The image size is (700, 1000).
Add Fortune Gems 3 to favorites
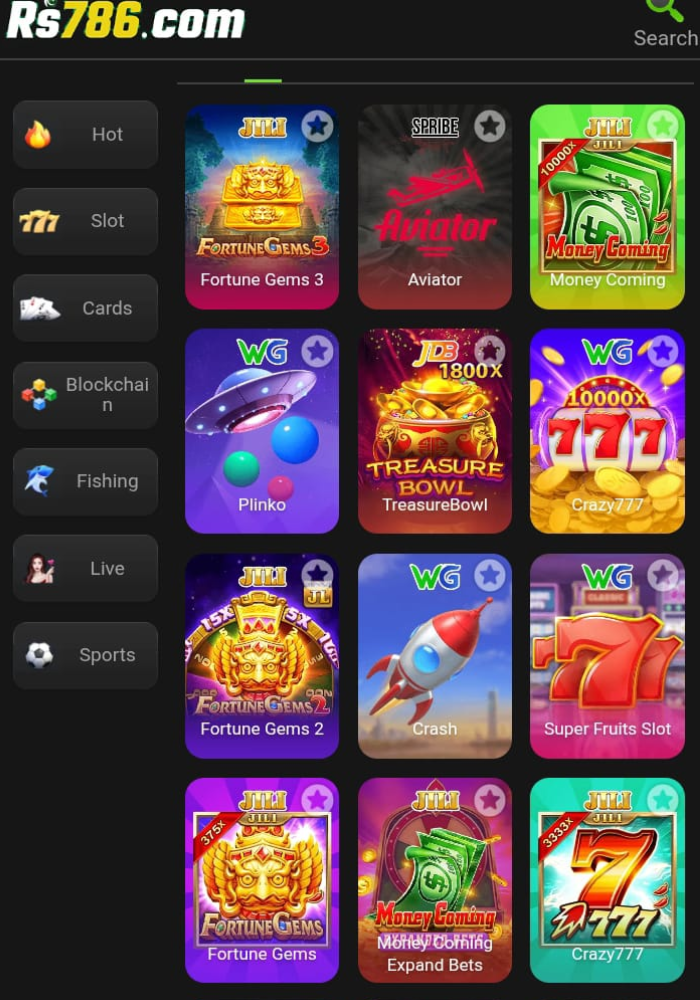click(317, 126)
